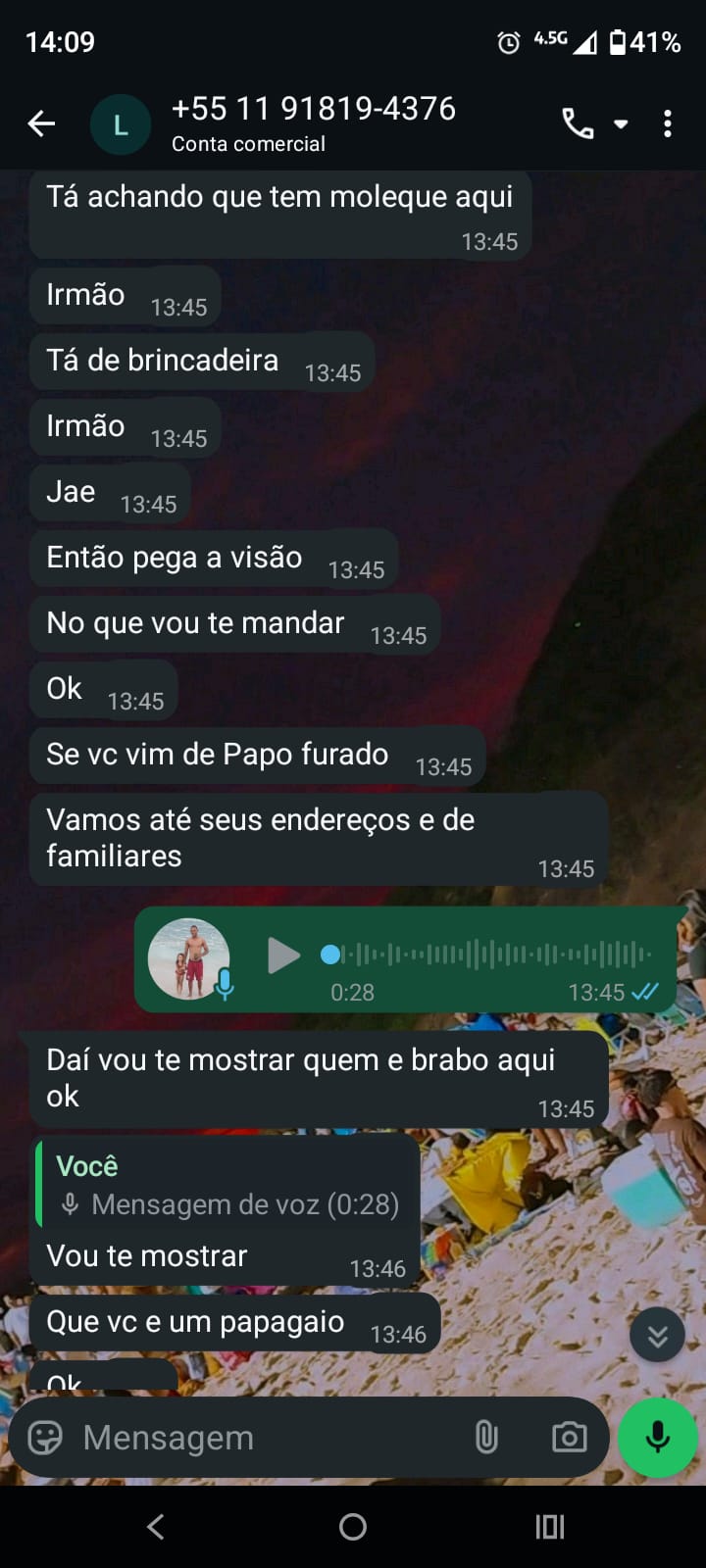Open the emoji and sticker picker
The image size is (706, 1568).
click(45, 1438)
